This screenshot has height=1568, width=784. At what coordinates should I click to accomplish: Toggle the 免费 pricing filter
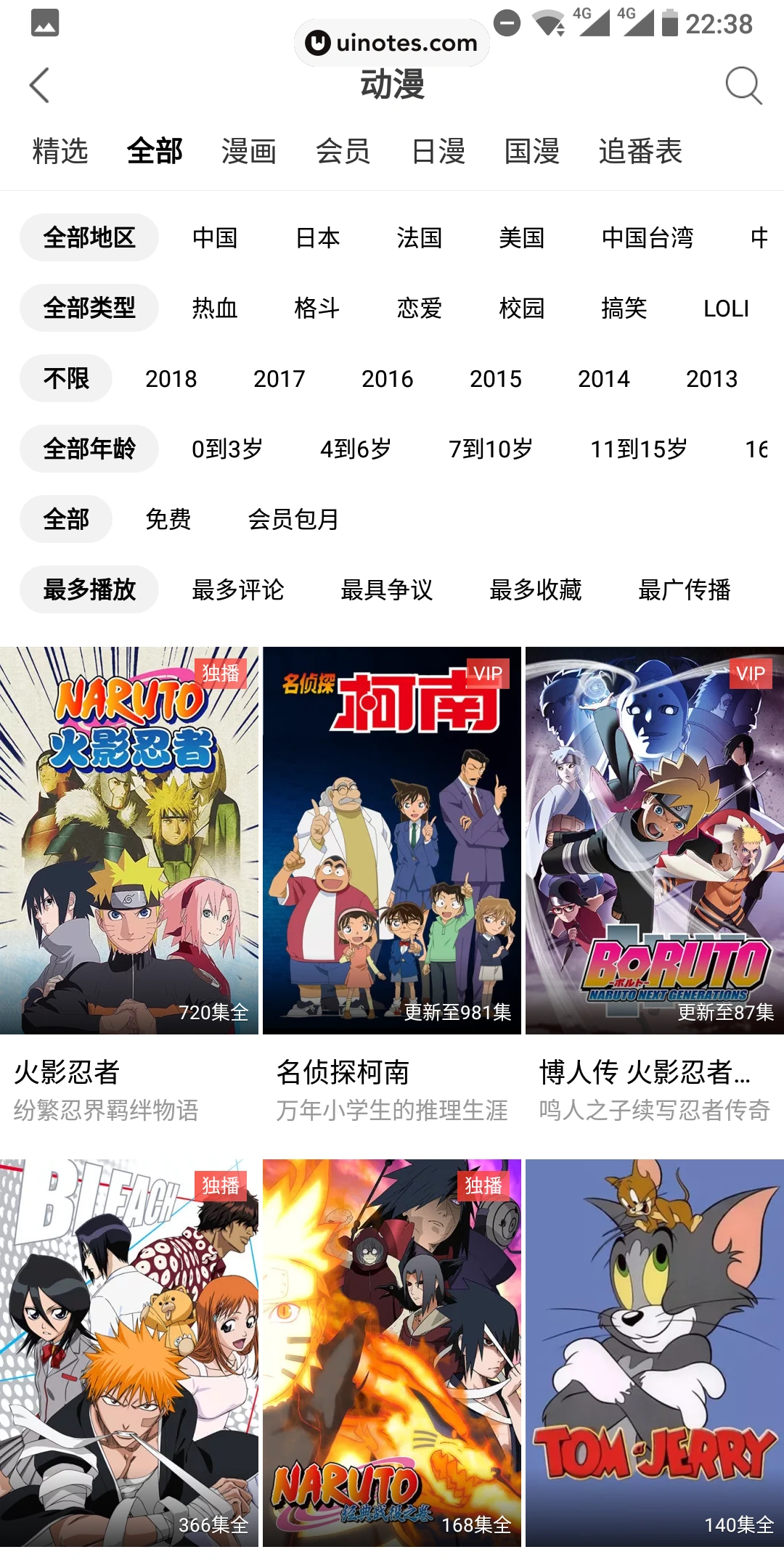pos(167,520)
